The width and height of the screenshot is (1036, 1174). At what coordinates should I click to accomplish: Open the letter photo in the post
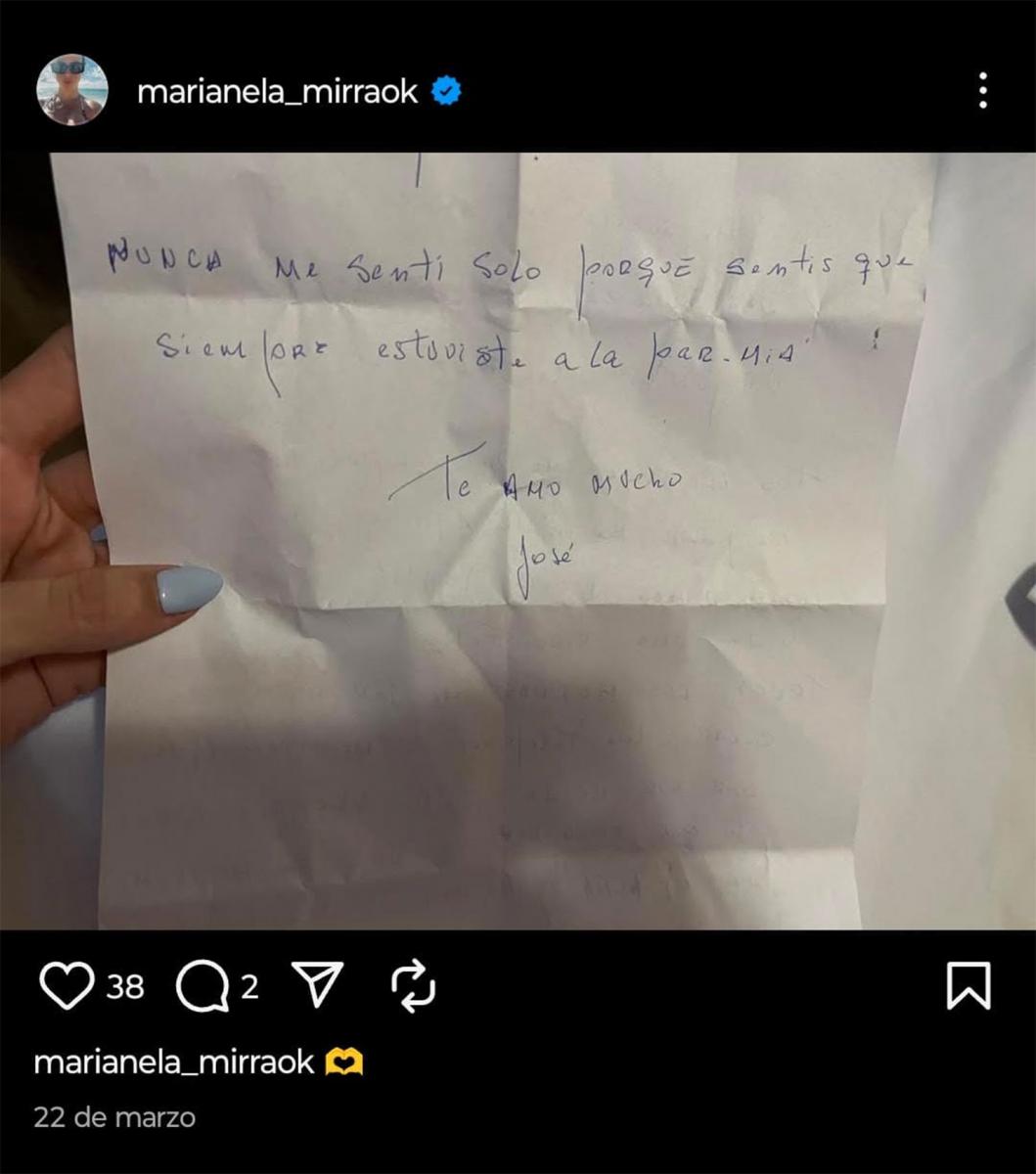[x=518, y=540]
